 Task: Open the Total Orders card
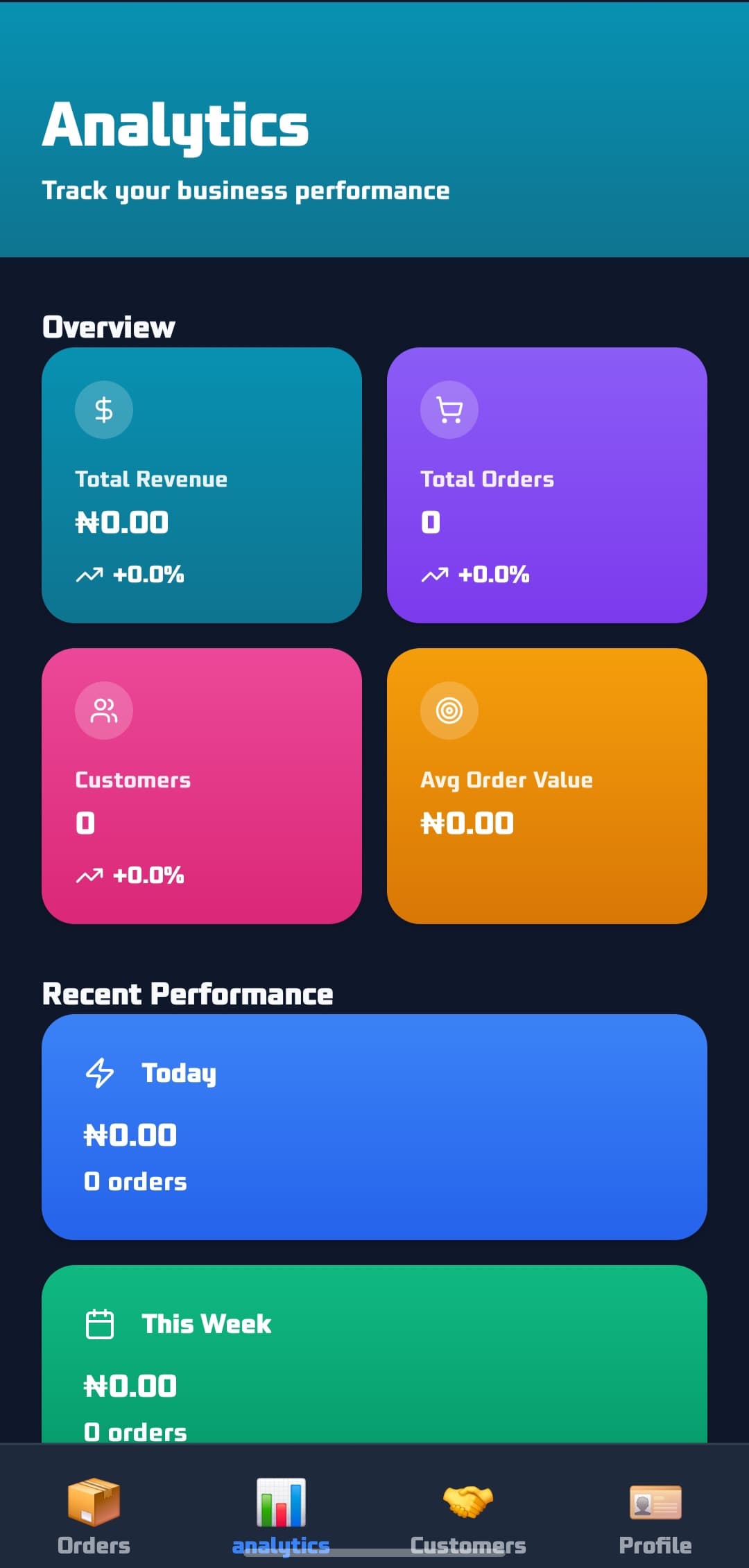(547, 485)
